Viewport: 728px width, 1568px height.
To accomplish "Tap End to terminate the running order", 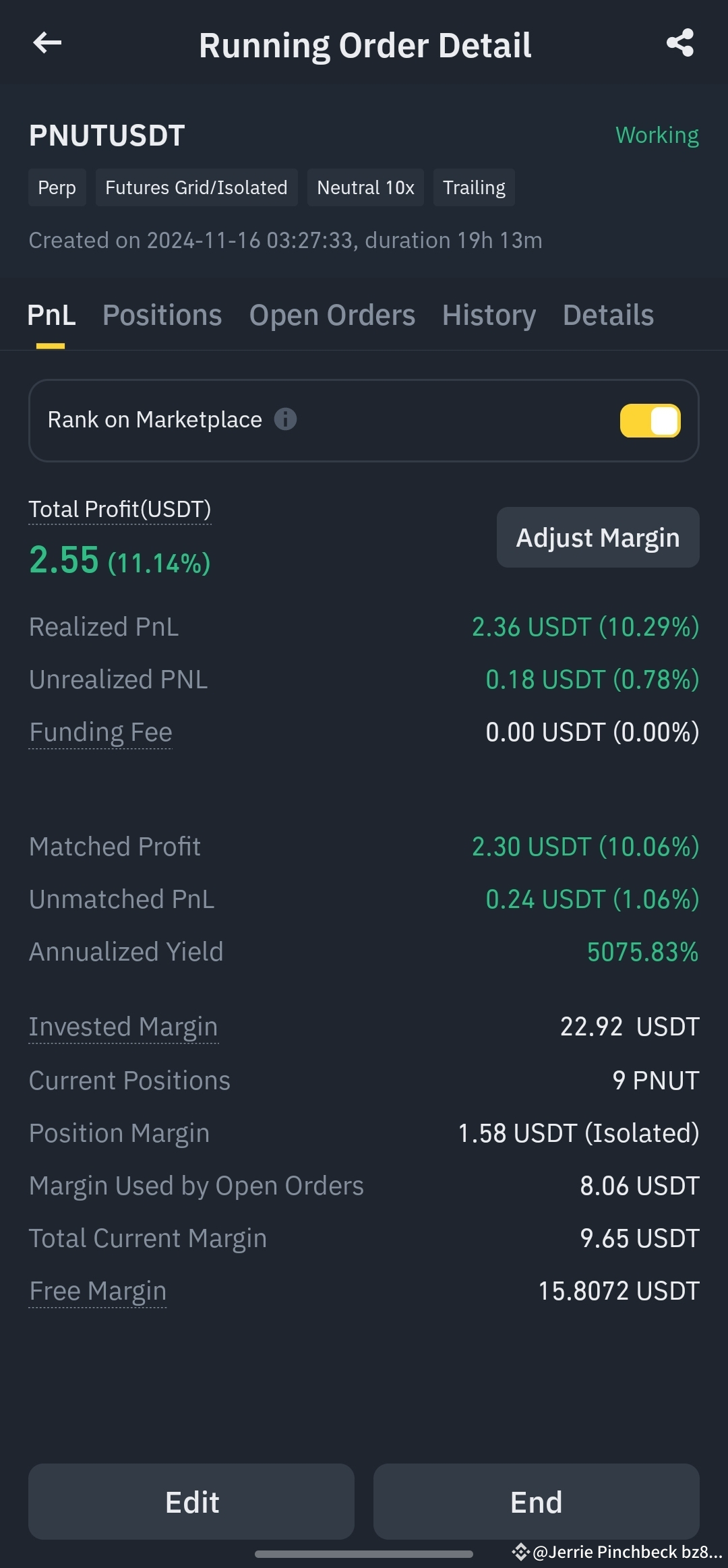I will [537, 1502].
